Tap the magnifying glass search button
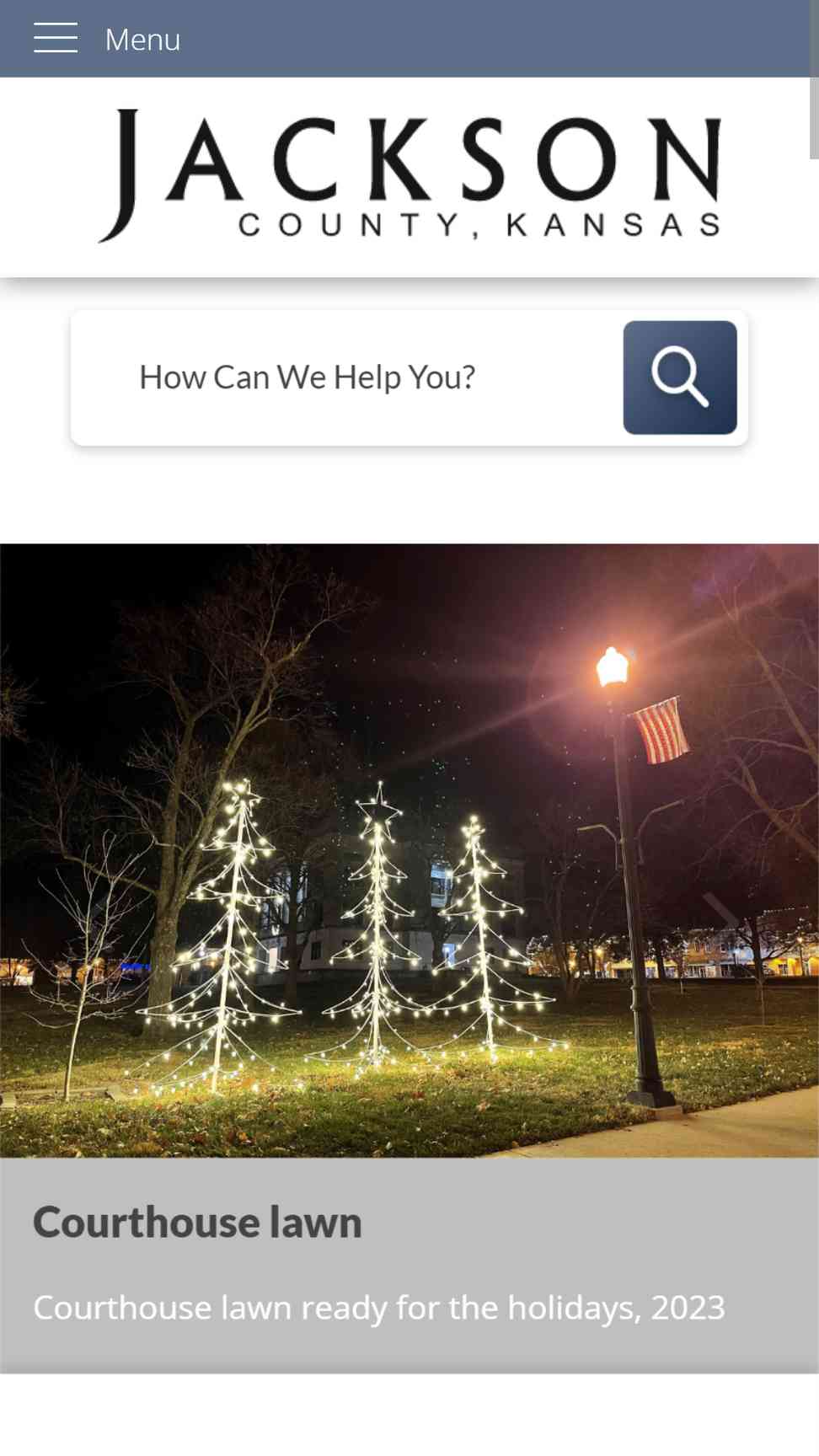This screenshot has width=819, height=1456. (680, 377)
